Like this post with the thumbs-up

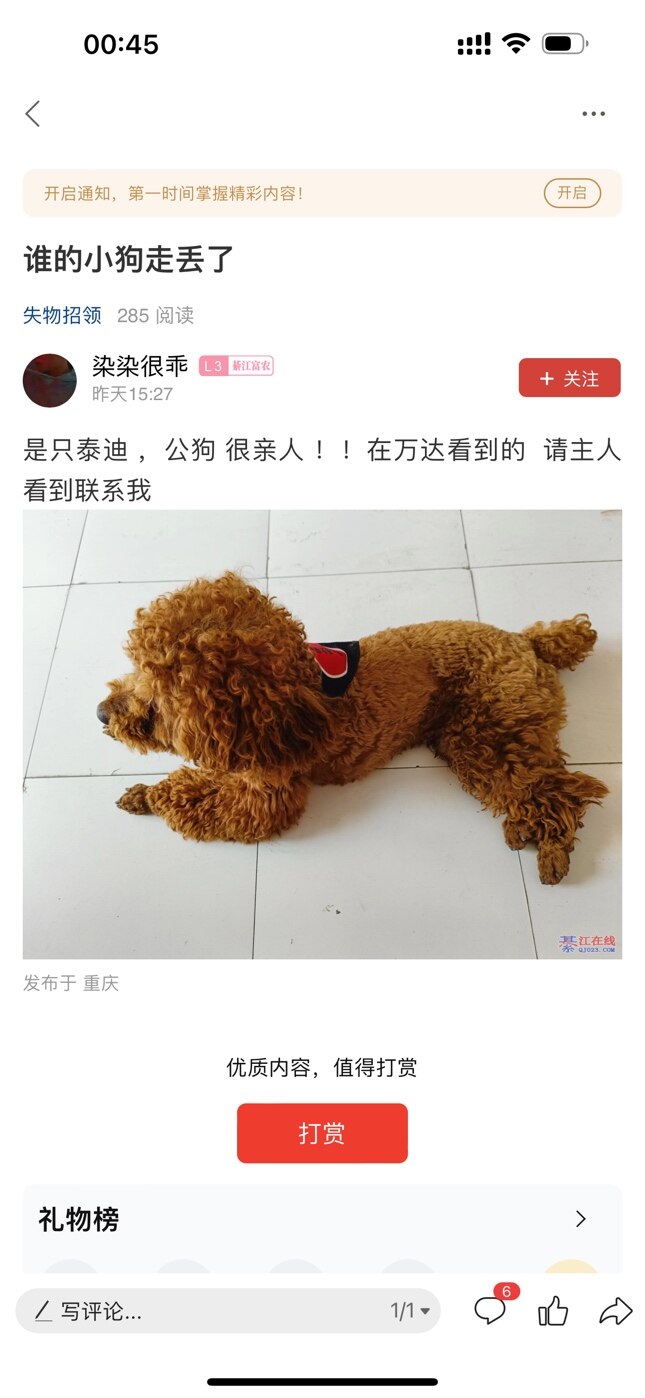point(553,1311)
